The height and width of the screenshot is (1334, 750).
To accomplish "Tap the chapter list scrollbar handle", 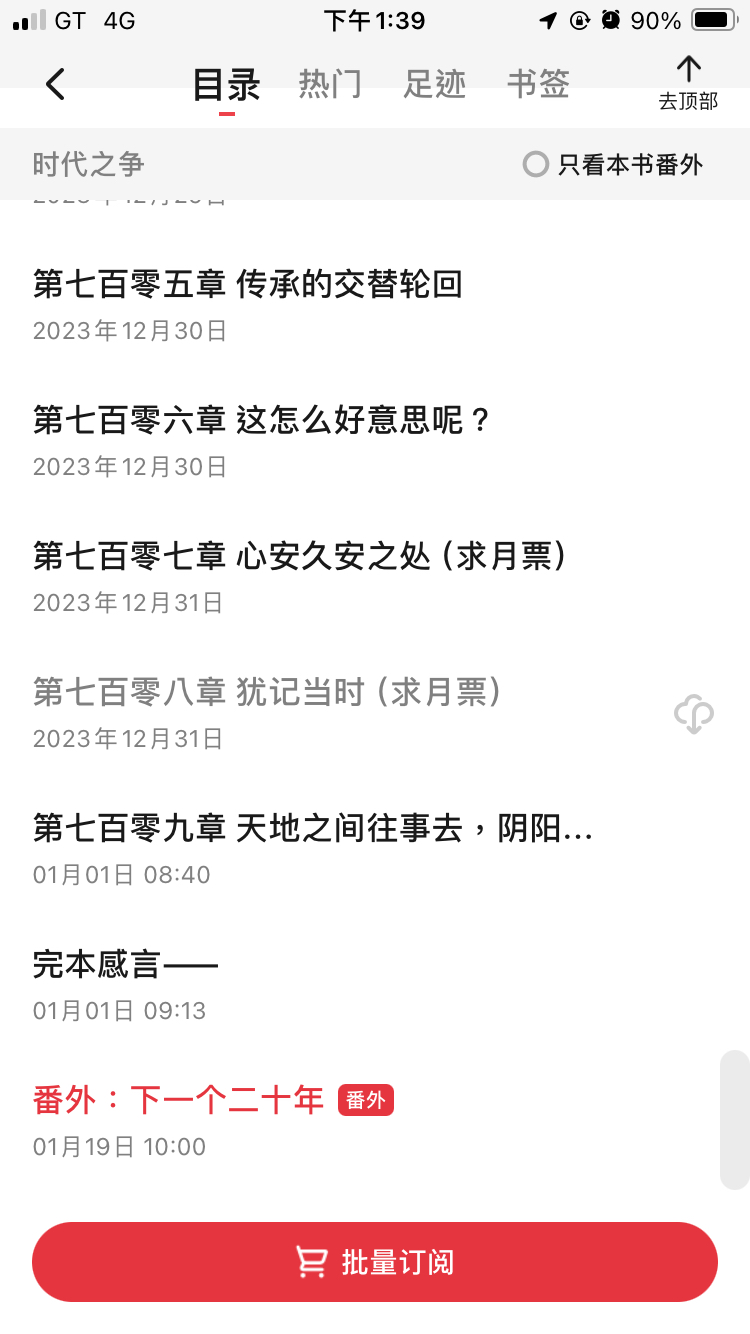I will tap(734, 1119).
